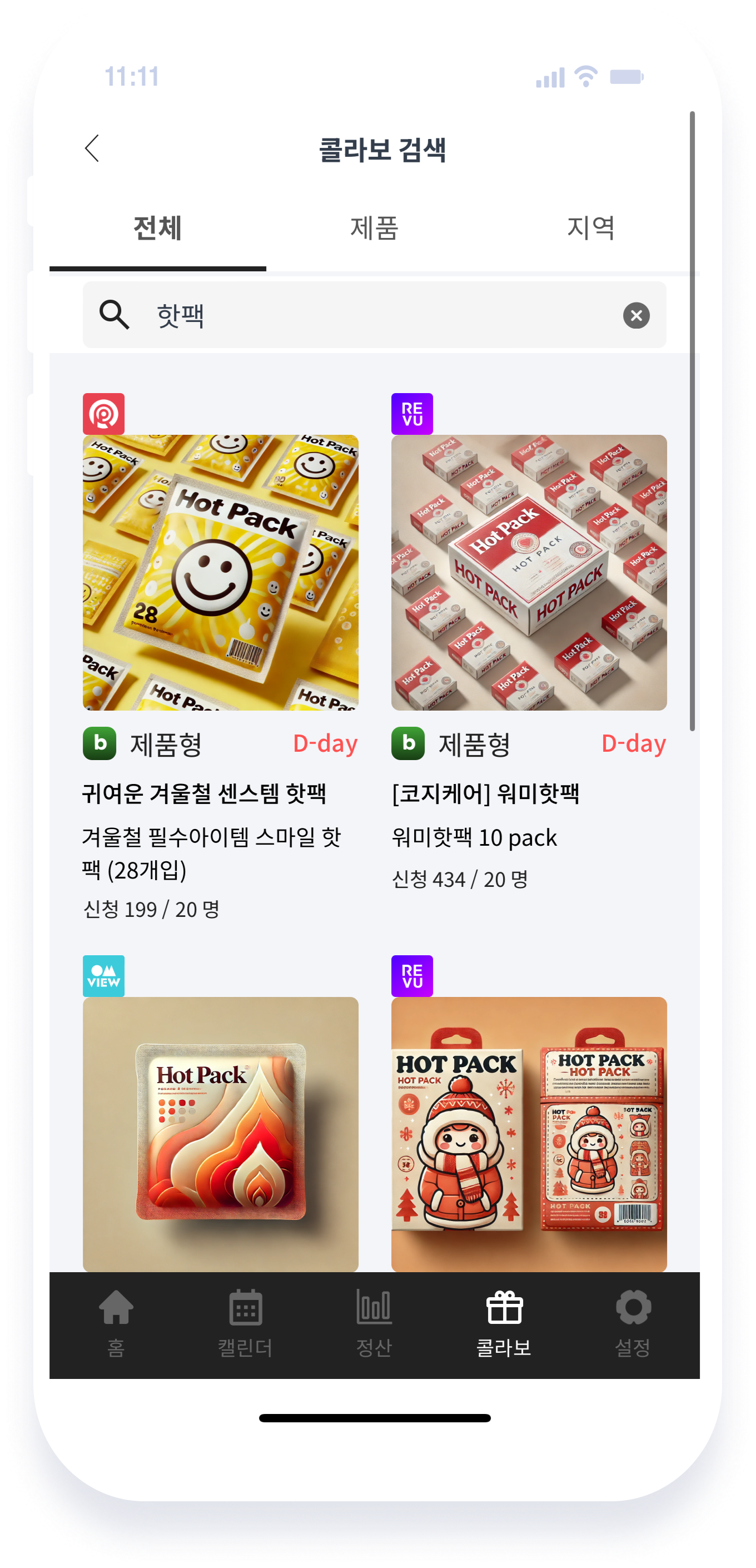Viewport: 756px width, 1568px height.
Task: Switch to the 지역 tab
Action: [590, 229]
